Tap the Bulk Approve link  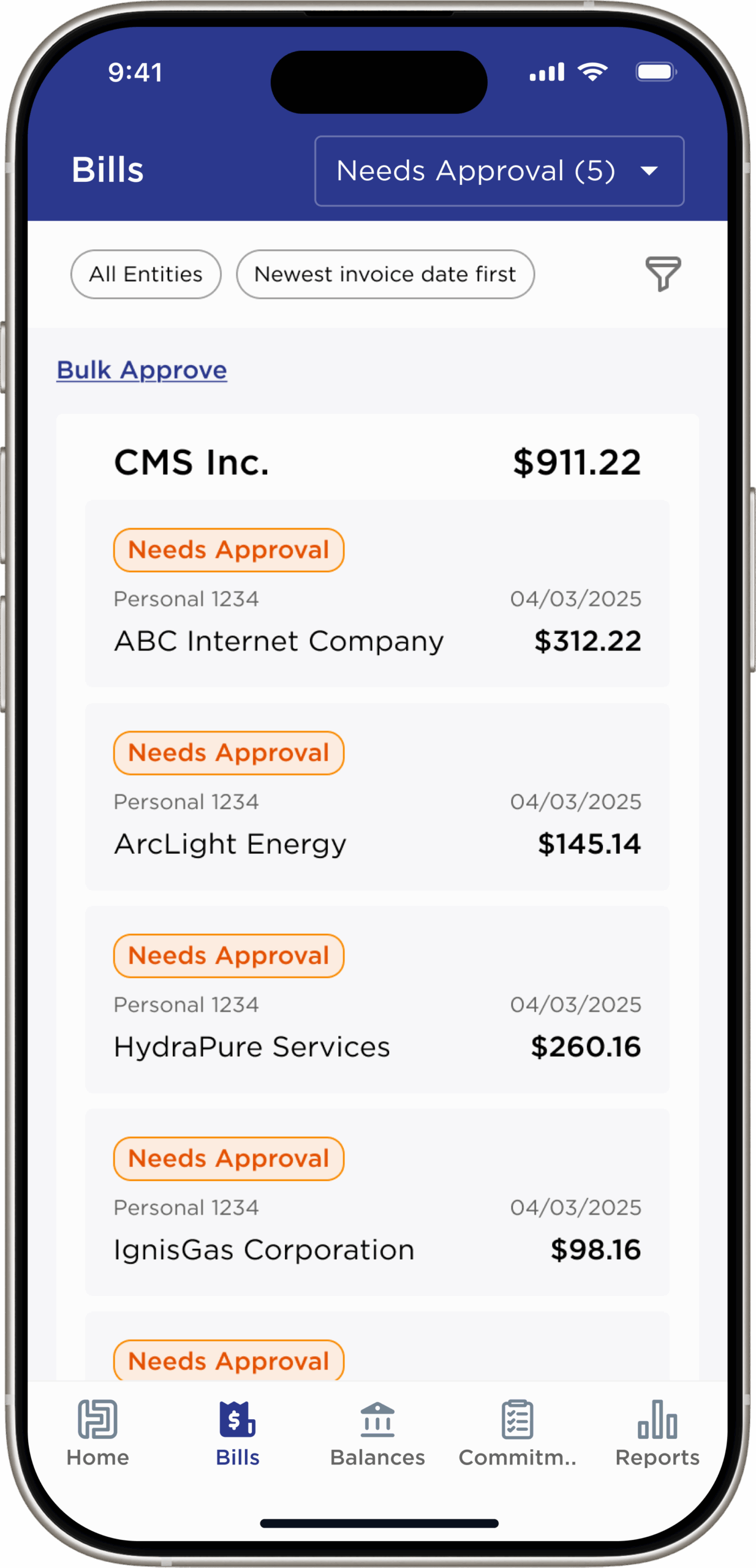tap(142, 370)
